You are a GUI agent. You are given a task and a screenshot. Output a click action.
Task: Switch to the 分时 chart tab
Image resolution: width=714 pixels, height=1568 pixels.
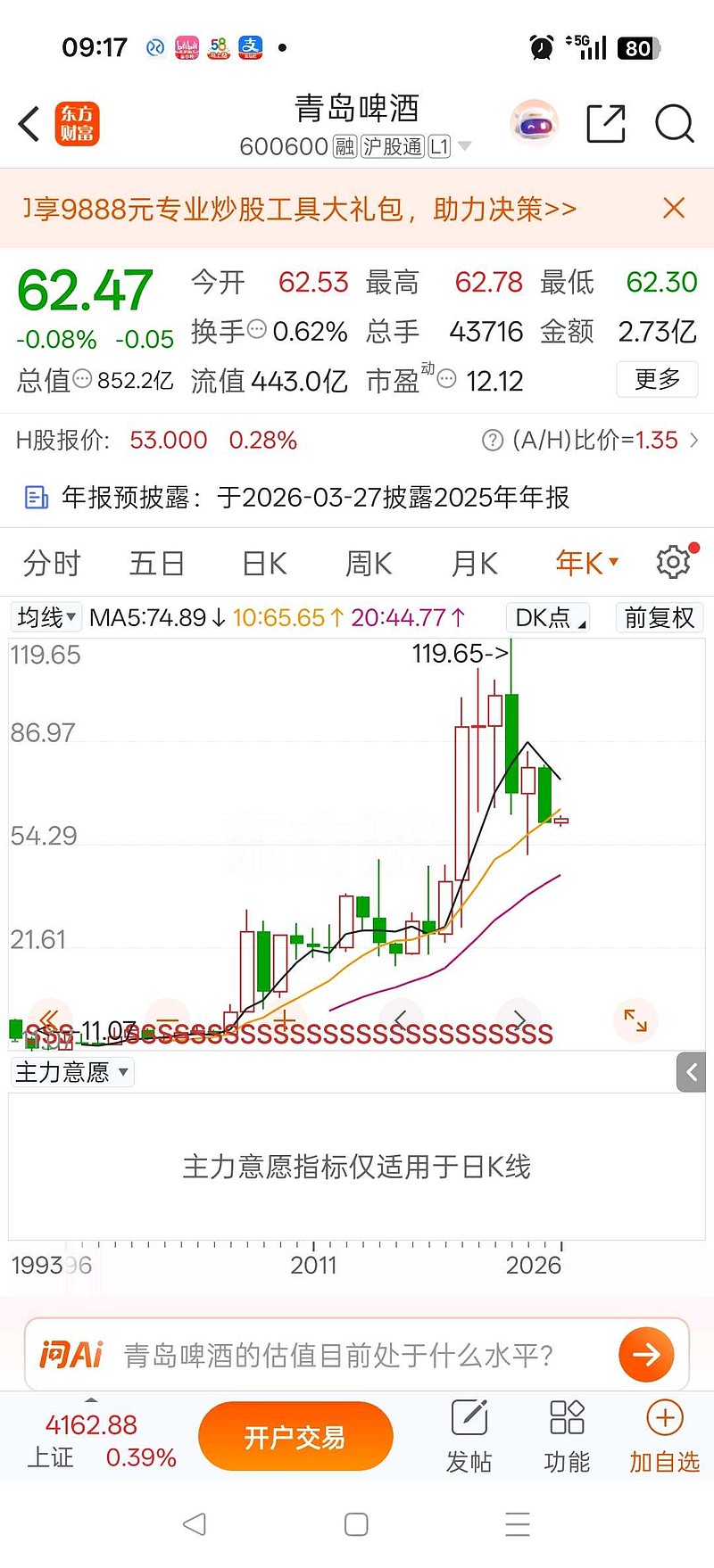point(52,564)
